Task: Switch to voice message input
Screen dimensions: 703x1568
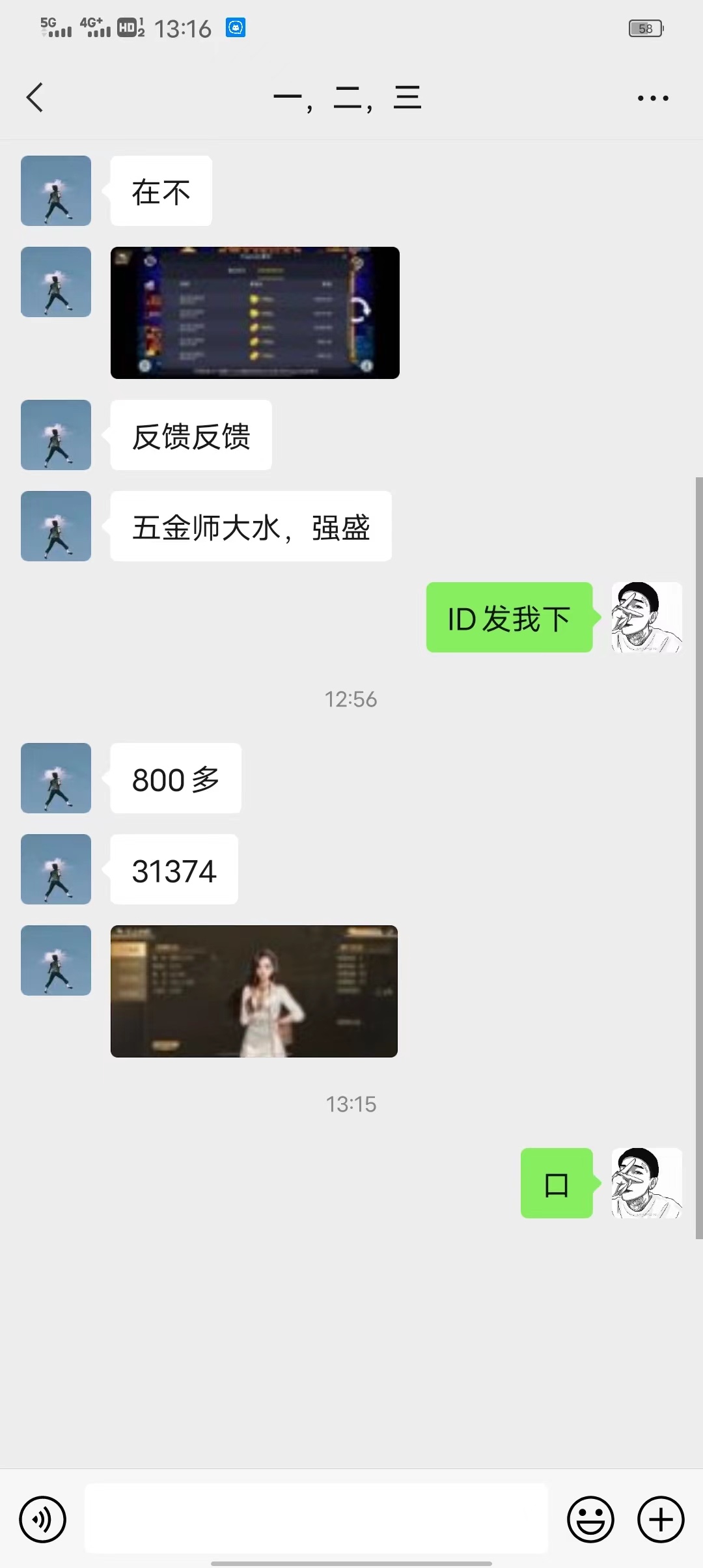Action: point(43,1519)
